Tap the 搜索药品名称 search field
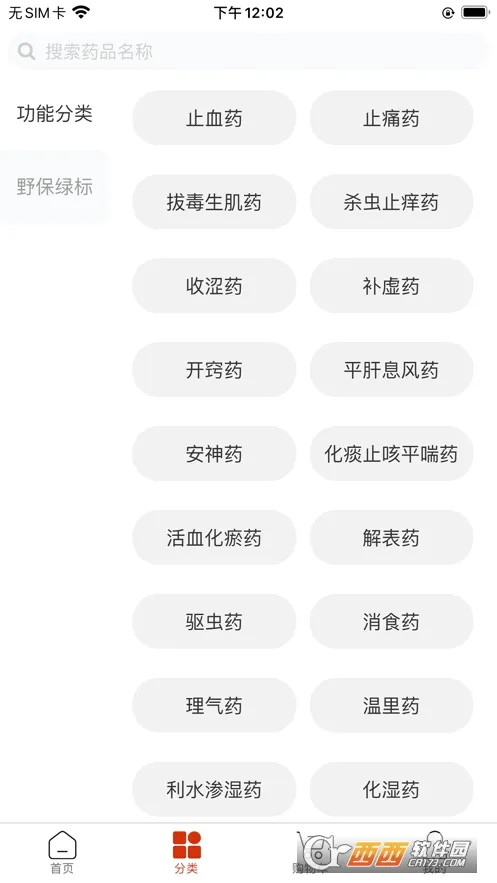 248,52
